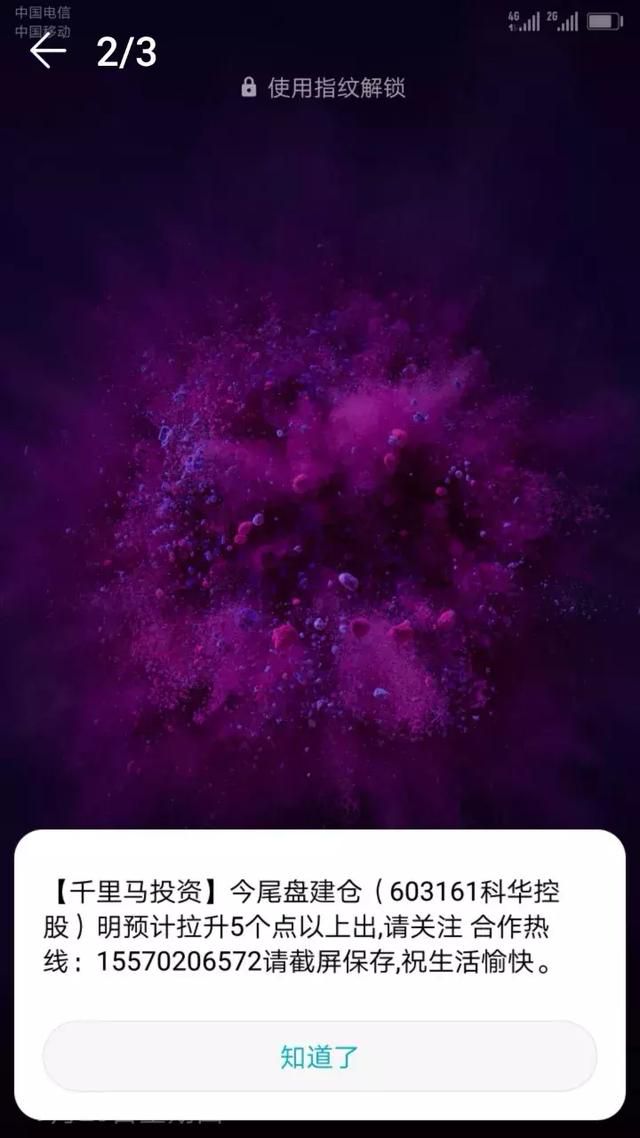This screenshot has width=640, height=1138.
Task: Go back using the arrow icon
Action: (48, 51)
